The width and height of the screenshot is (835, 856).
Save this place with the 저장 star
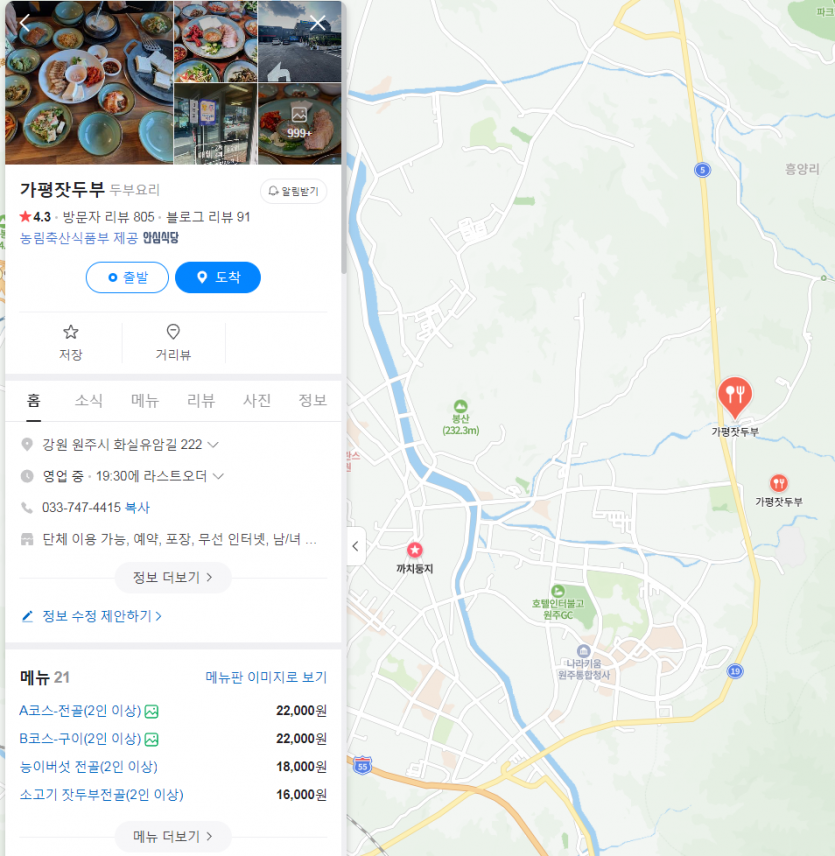[x=70, y=342]
